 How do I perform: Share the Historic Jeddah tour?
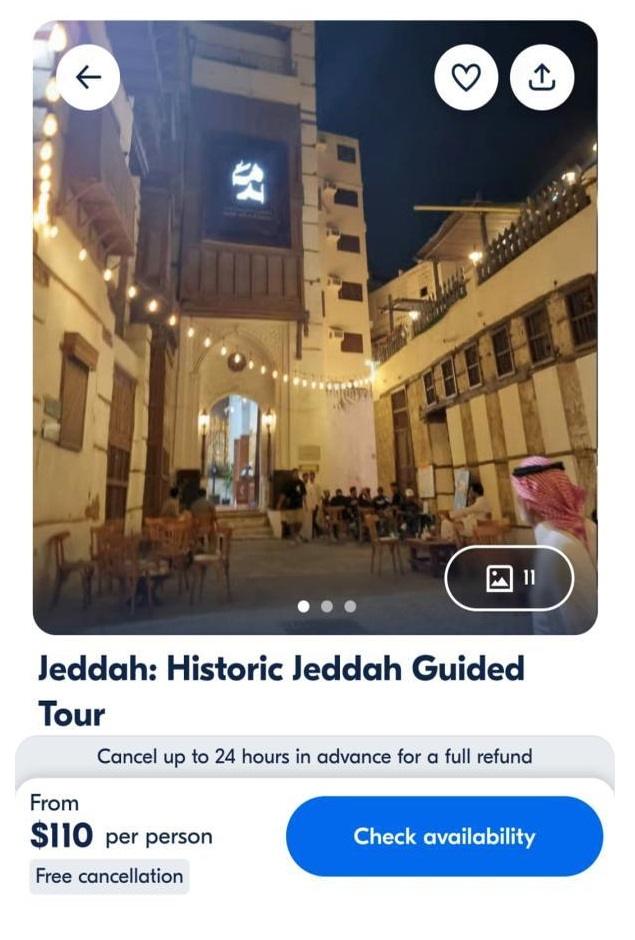point(542,77)
